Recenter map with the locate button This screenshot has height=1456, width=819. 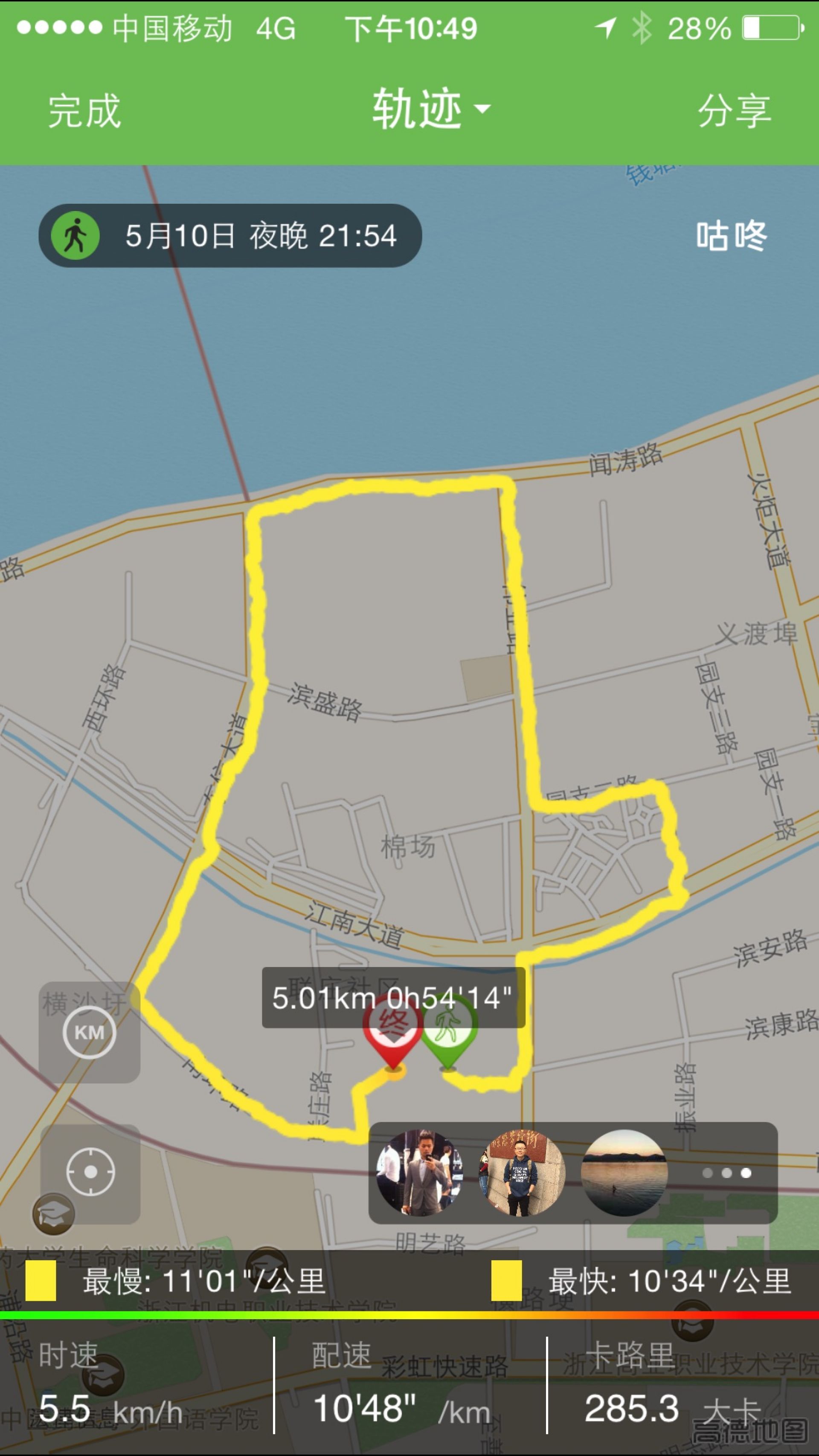pyautogui.click(x=90, y=1172)
